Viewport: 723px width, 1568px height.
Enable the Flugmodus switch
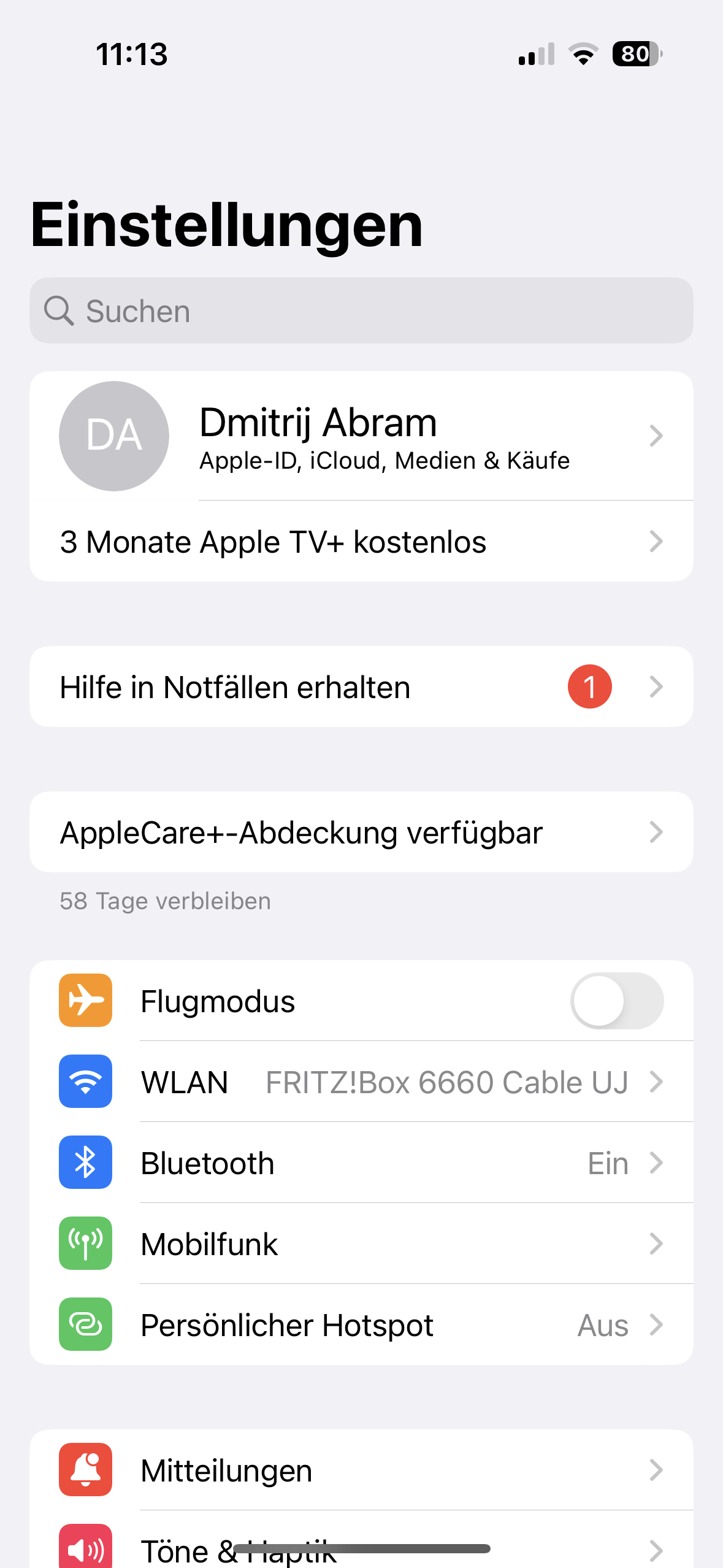pos(616,1001)
